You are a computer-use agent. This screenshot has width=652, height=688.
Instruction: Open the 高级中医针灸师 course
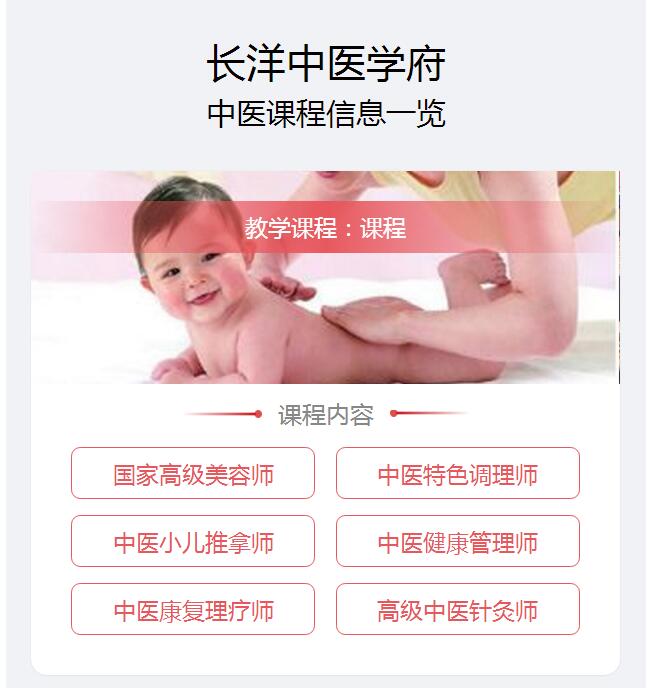[x=457, y=609]
